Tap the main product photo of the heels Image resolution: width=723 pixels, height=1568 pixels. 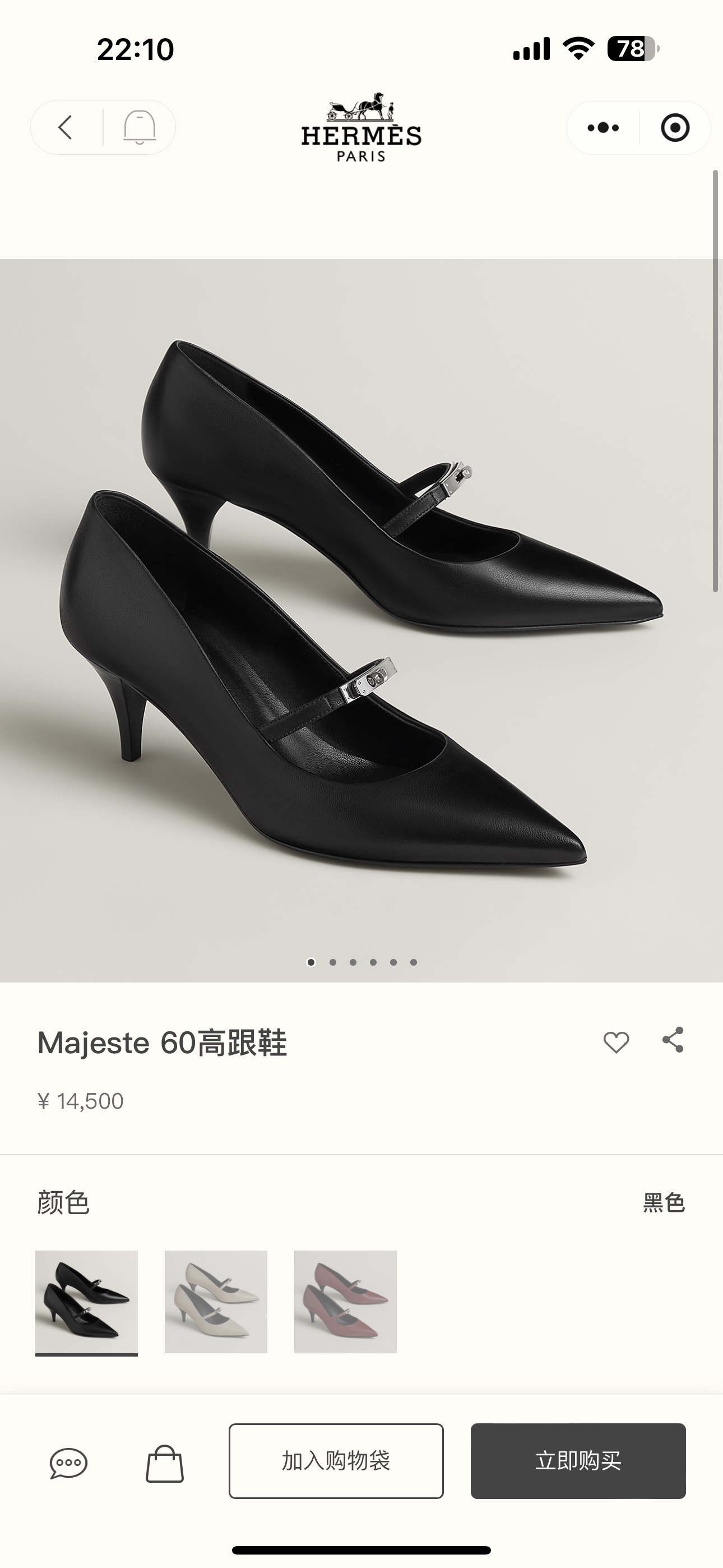point(361,608)
